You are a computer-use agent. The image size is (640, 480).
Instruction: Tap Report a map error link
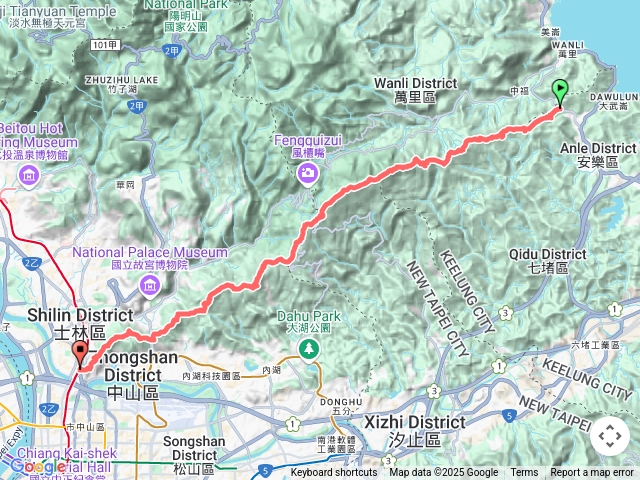click(x=593, y=473)
